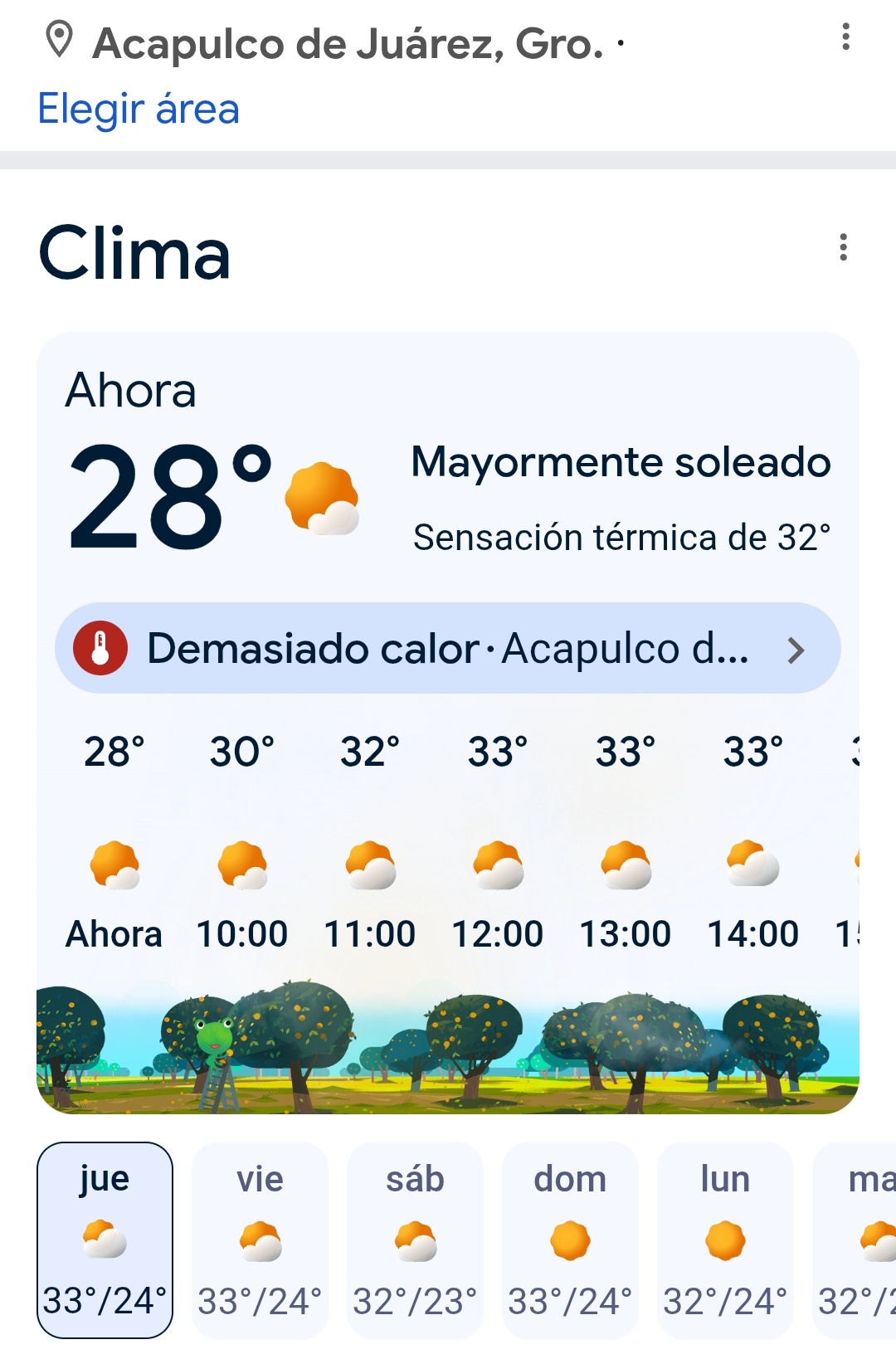
Task: Show the dom forecast
Action: 570,1240
